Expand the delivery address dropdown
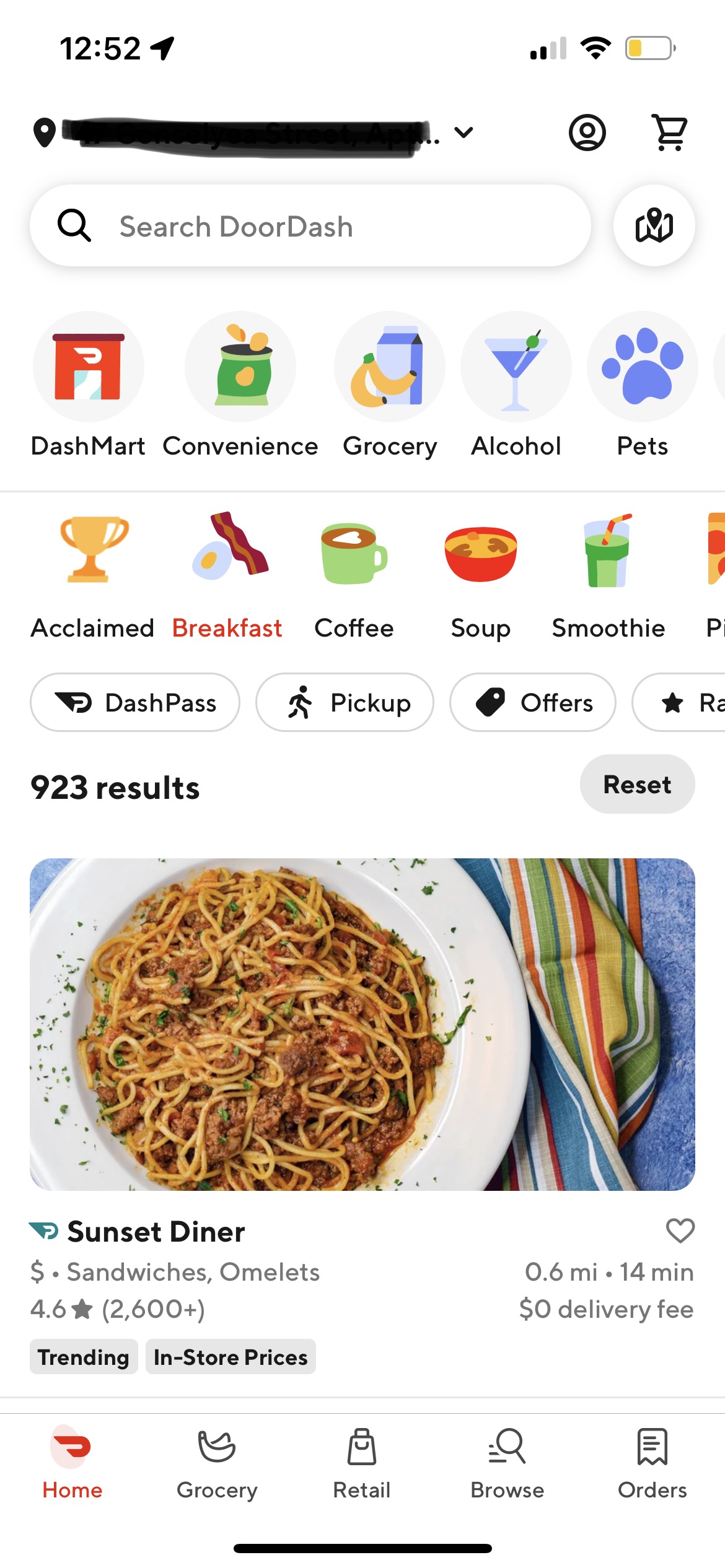 coord(464,132)
